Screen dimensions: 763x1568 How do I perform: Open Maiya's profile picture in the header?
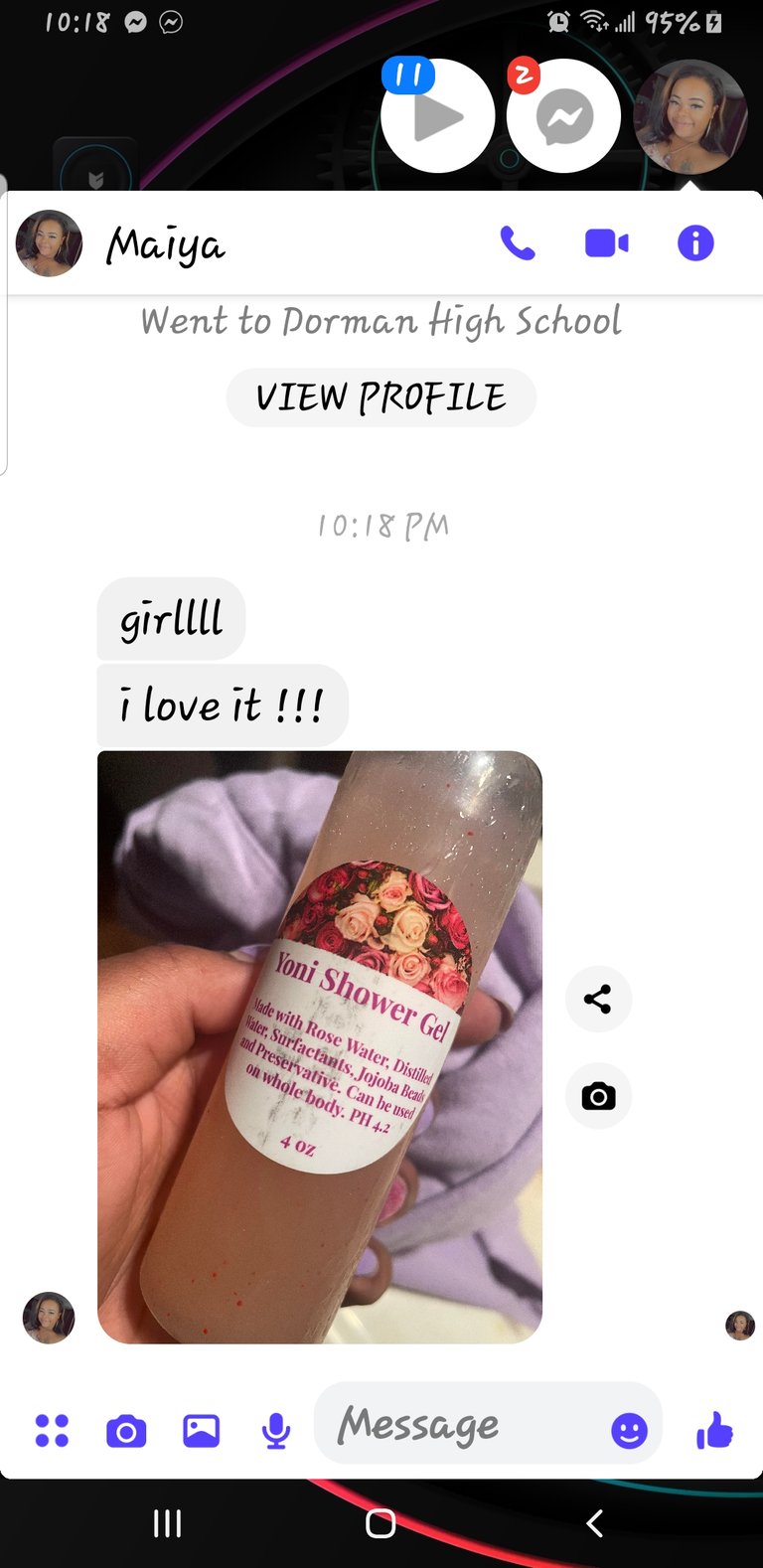click(x=50, y=243)
